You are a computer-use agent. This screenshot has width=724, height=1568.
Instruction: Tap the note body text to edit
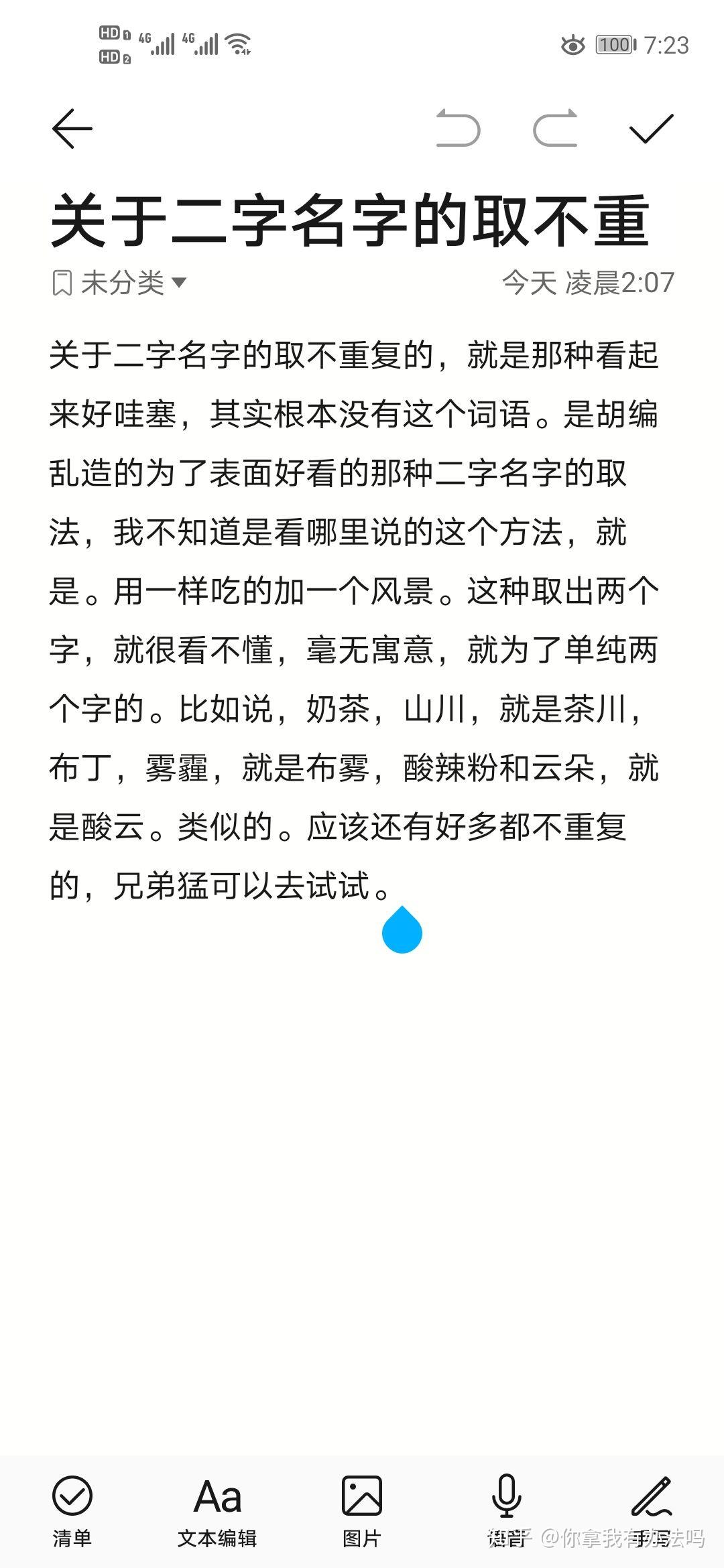[x=354, y=620]
